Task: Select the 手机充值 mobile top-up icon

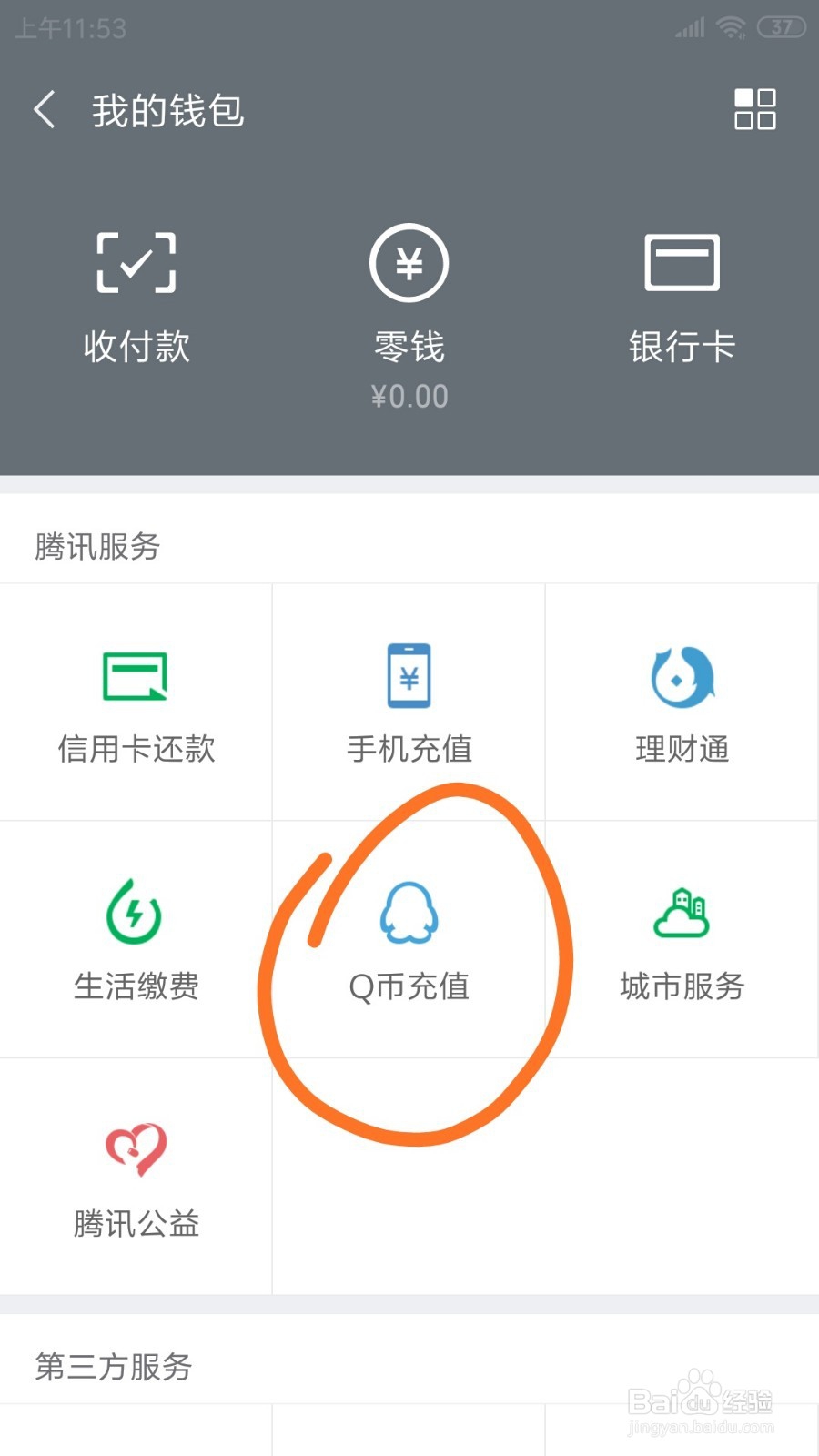Action: 409,701
